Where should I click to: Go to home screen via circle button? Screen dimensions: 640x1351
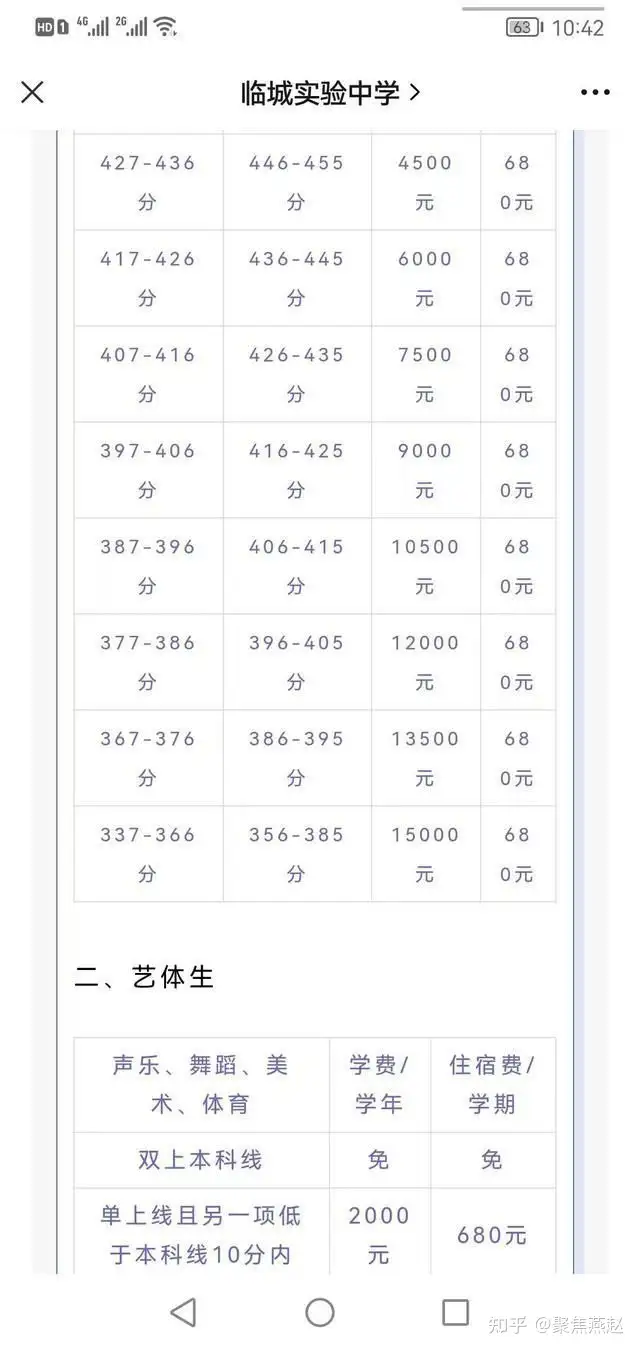320,1312
